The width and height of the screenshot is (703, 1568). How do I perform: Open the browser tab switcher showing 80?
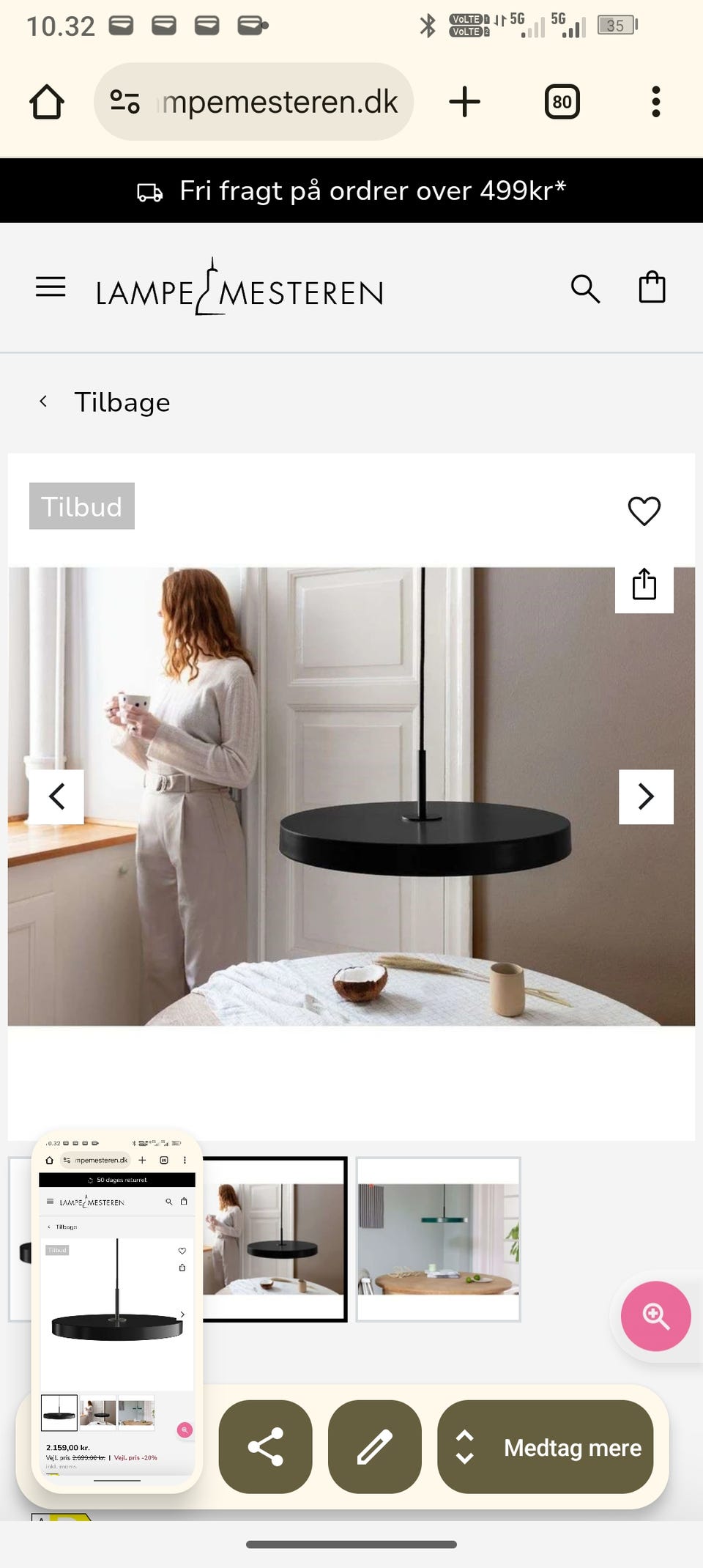(561, 101)
